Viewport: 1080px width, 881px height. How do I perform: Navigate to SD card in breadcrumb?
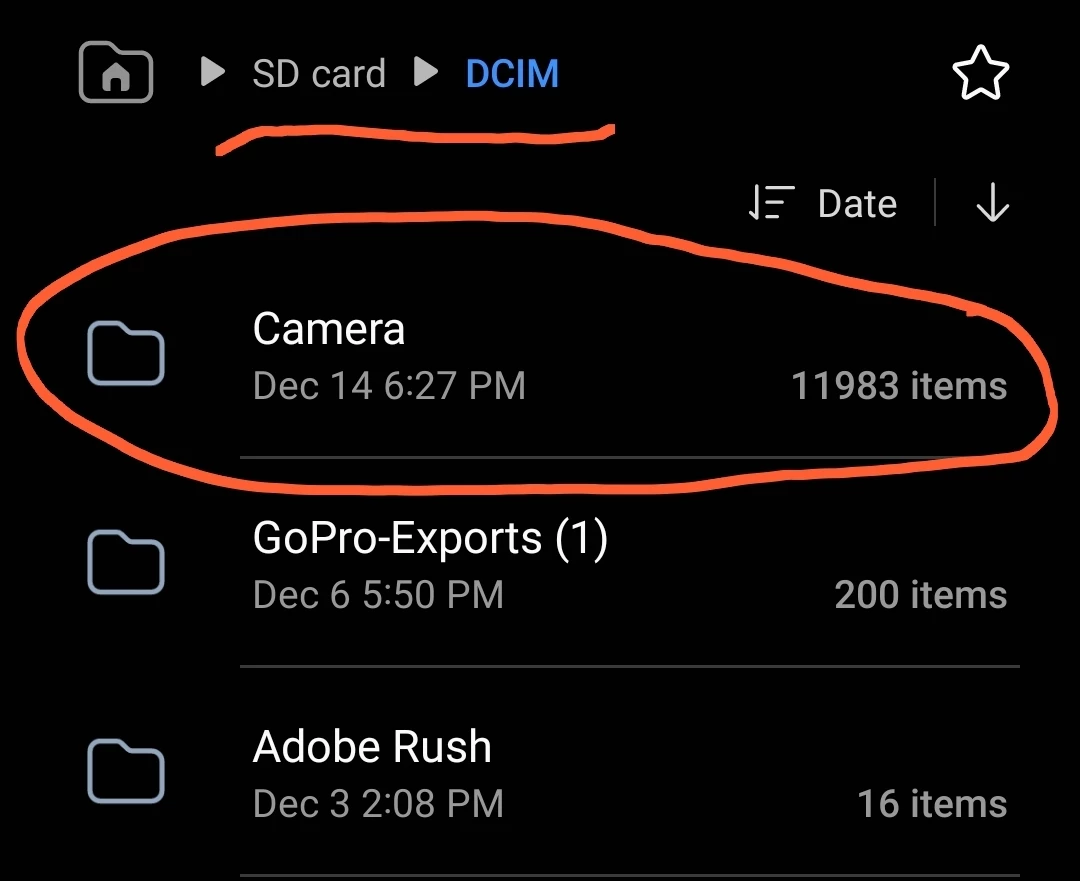point(318,74)
